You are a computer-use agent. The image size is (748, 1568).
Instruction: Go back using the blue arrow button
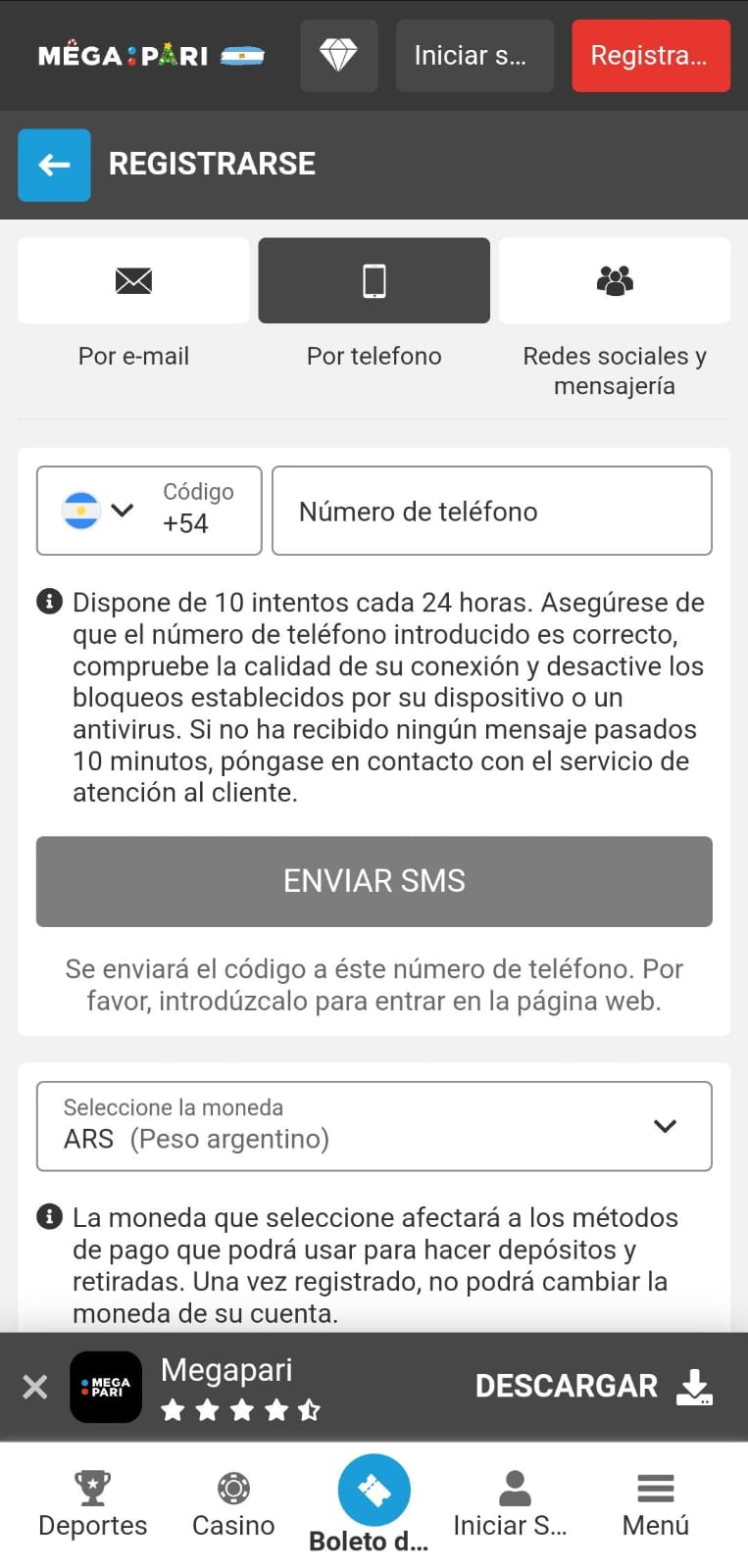[54, 165]
